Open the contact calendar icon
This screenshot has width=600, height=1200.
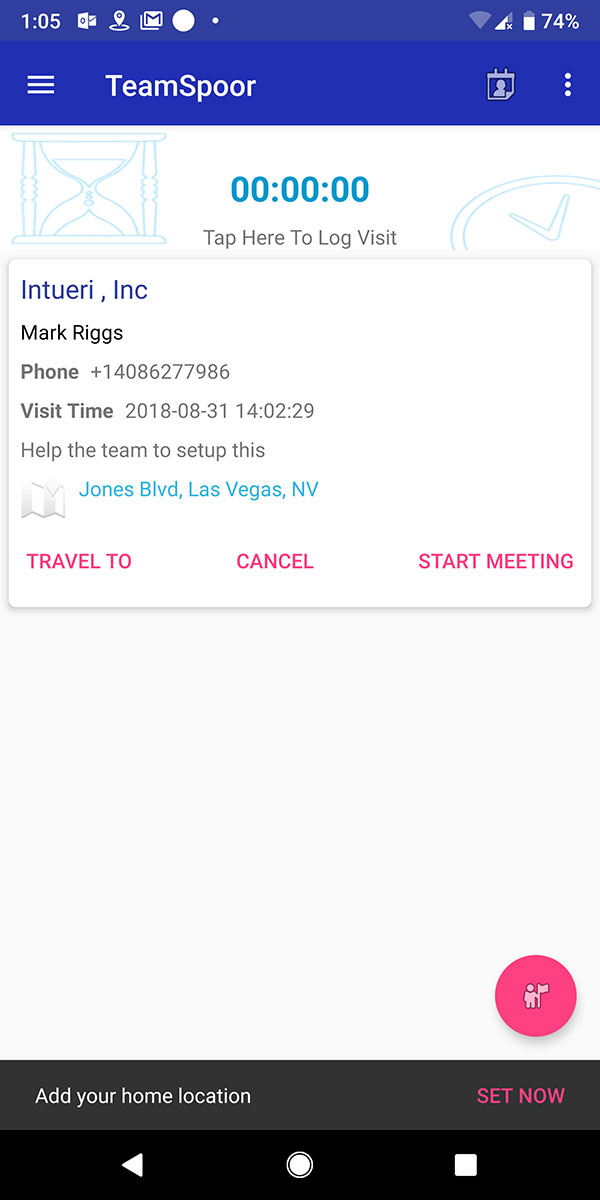tap(499, 86)
